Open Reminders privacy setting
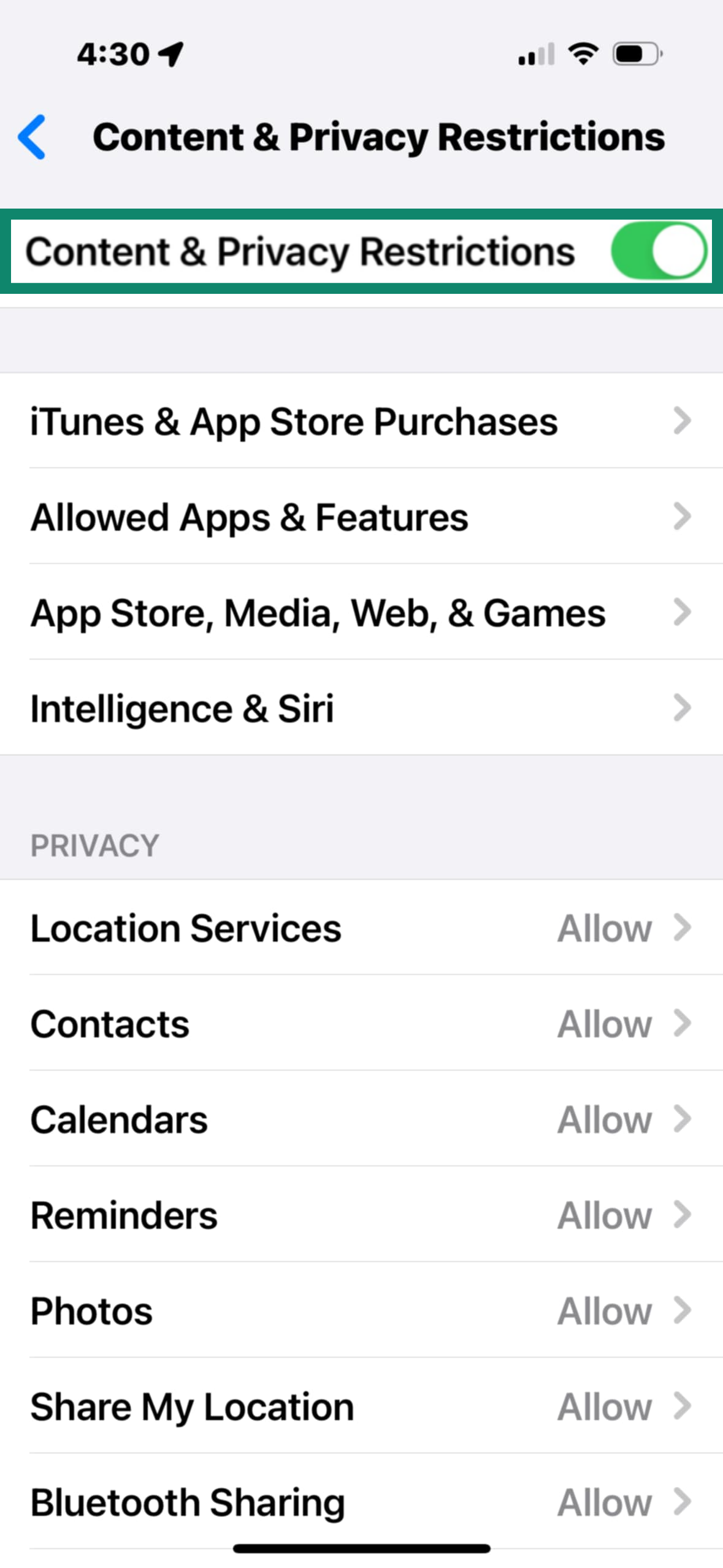Screen dimensions: 723x1568 [361, 1215]
